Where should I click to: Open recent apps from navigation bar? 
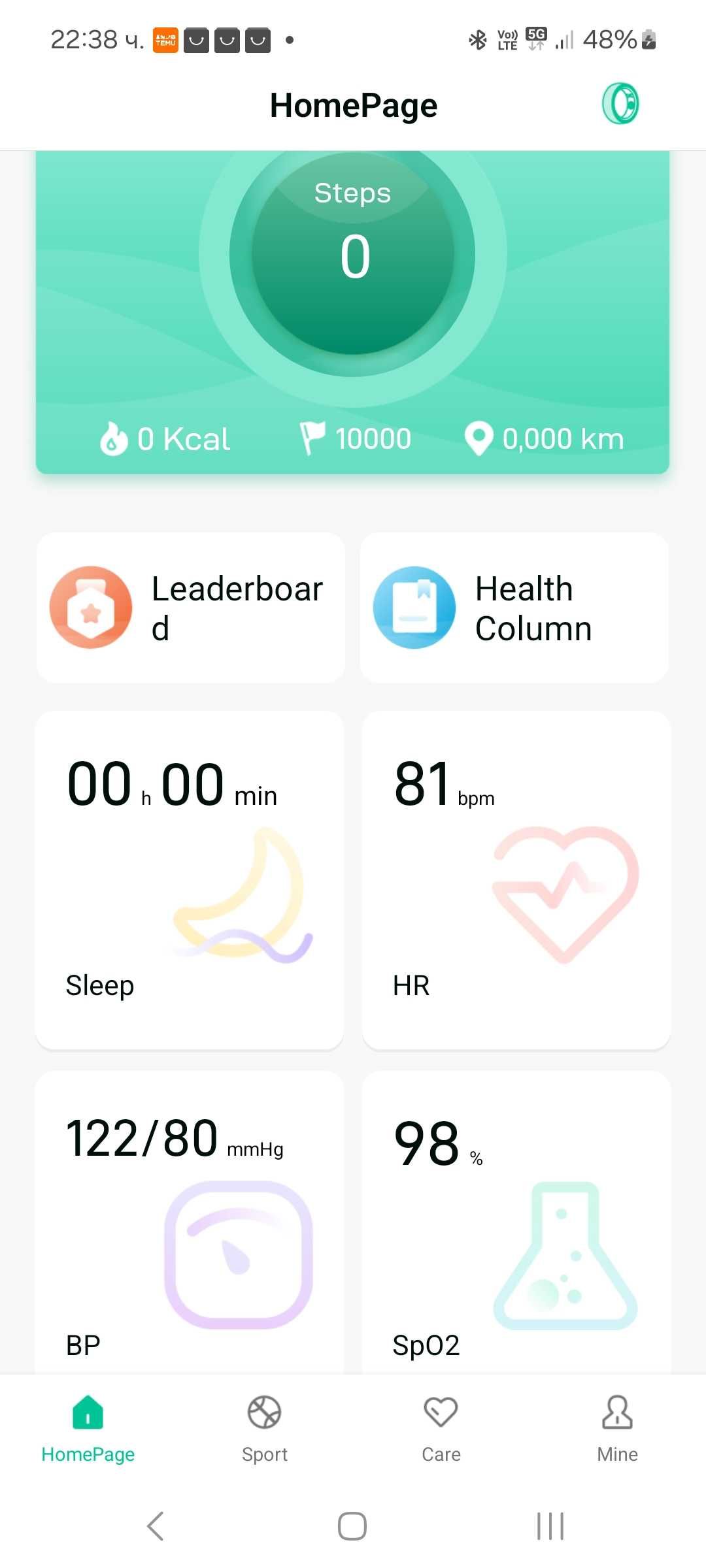pyautogui.click(x=550, y=1526)
